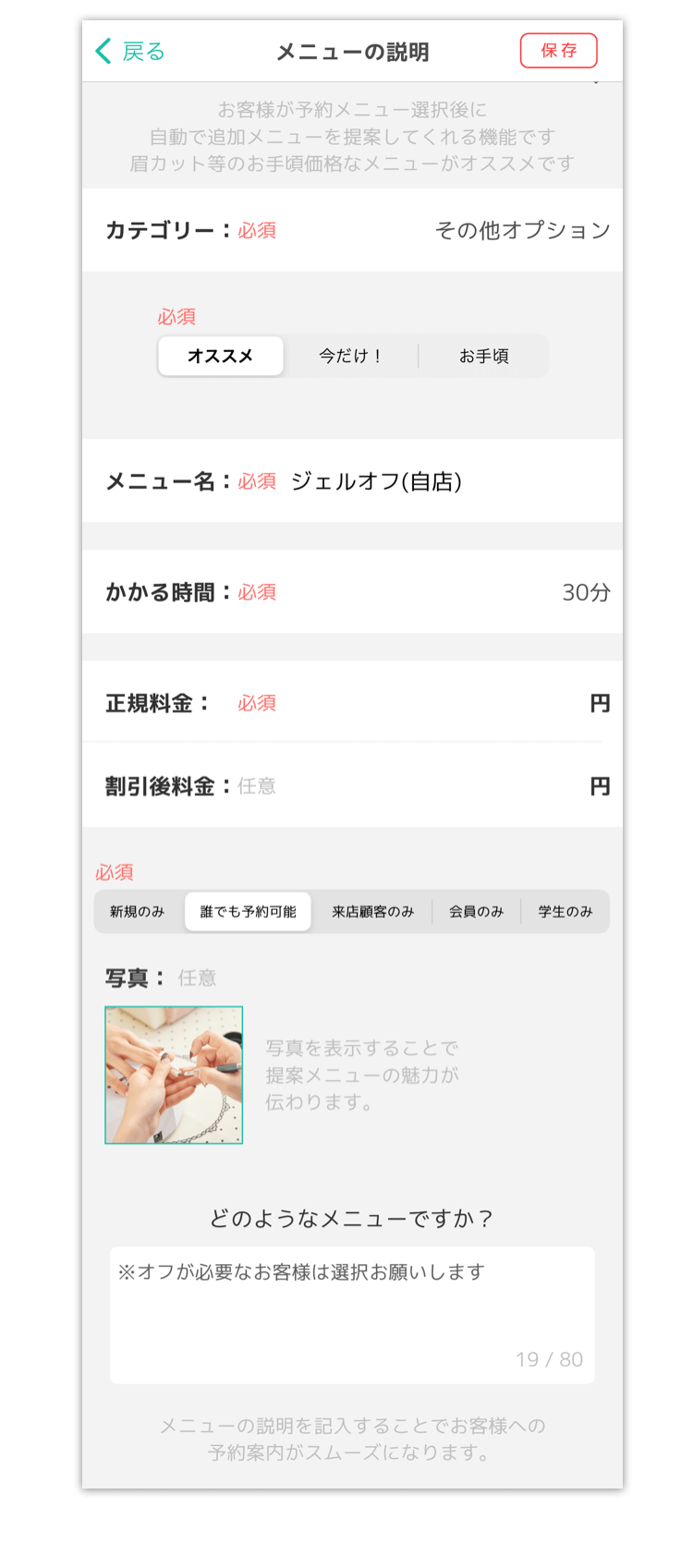Change the nail menu photo
The width and height of the screenshot is (693, 1568).
click(x=174, y=1076)
